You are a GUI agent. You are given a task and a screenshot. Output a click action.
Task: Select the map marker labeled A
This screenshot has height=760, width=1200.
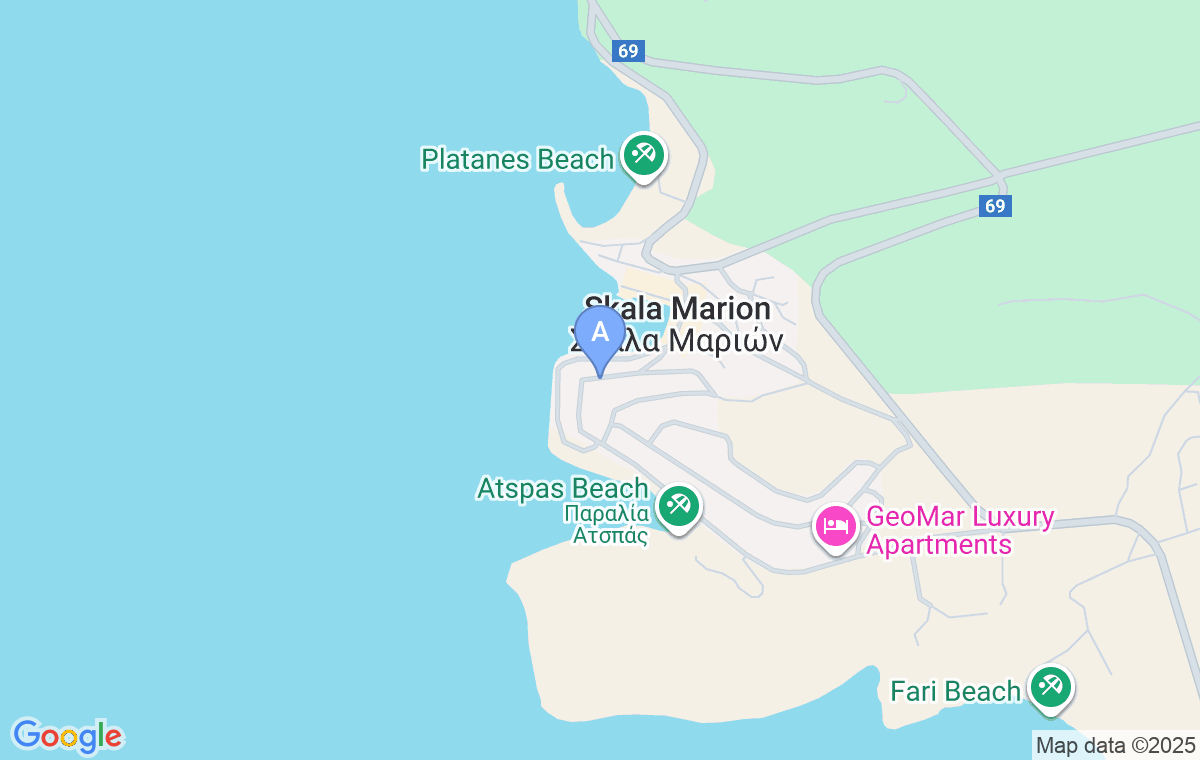point(600,334)
